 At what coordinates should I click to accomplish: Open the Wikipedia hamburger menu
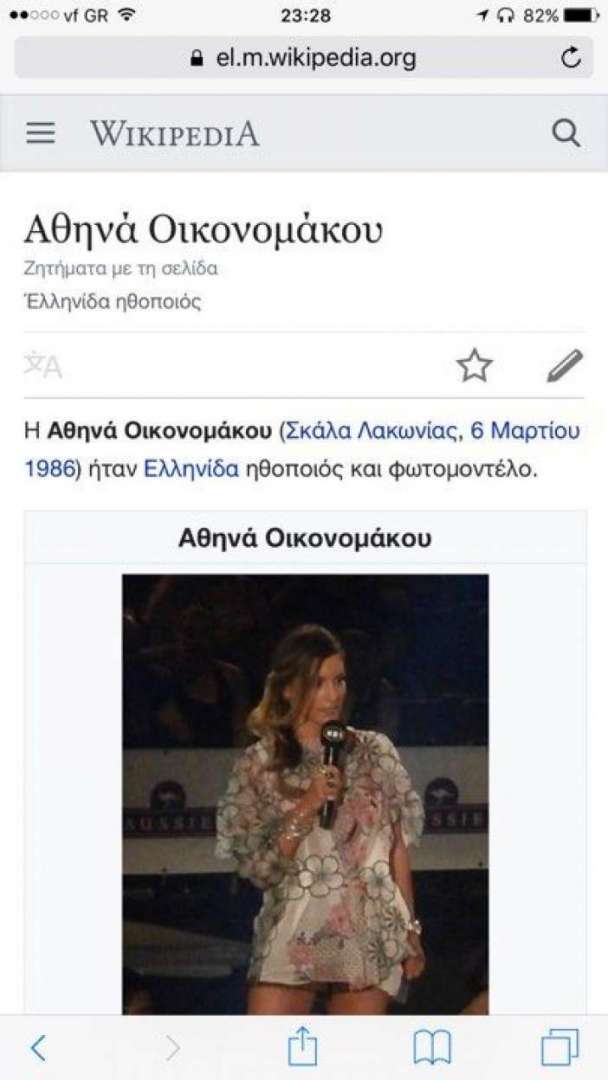[41, 133]
